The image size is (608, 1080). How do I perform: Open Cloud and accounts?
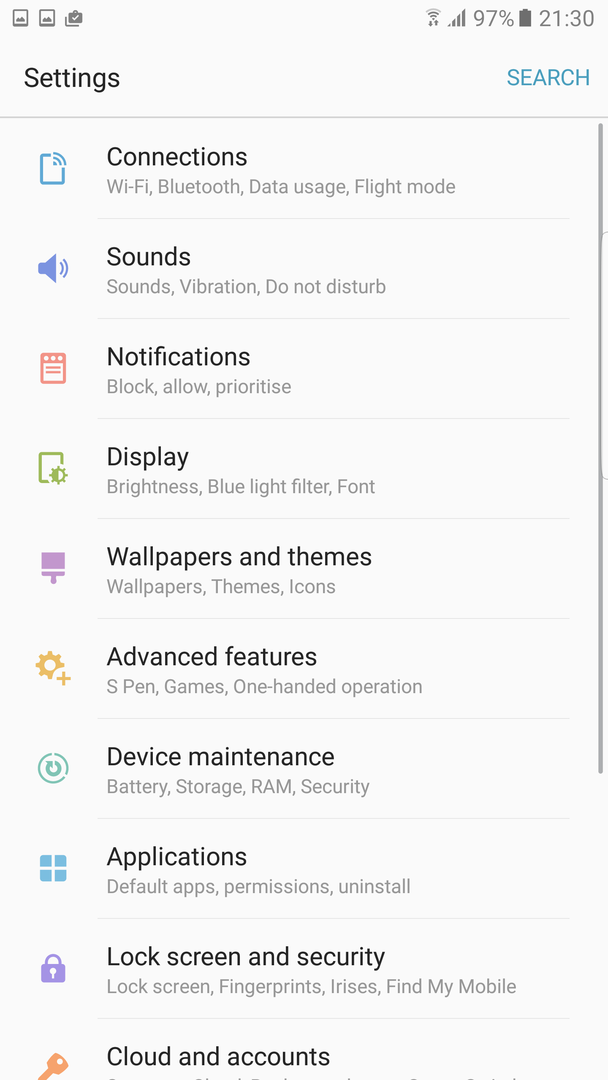(300, 1058)
